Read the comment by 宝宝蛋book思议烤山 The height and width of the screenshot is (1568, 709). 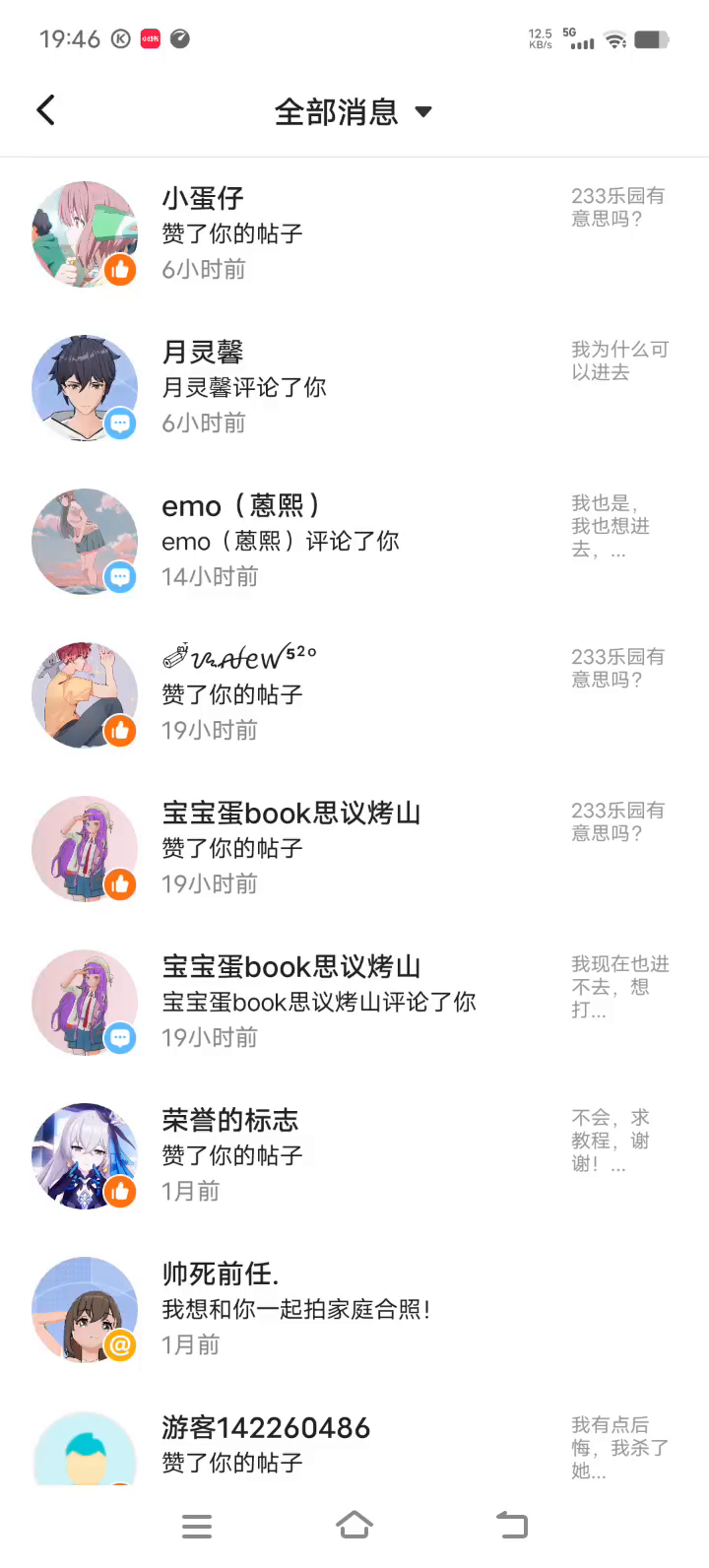(354, 1002)
